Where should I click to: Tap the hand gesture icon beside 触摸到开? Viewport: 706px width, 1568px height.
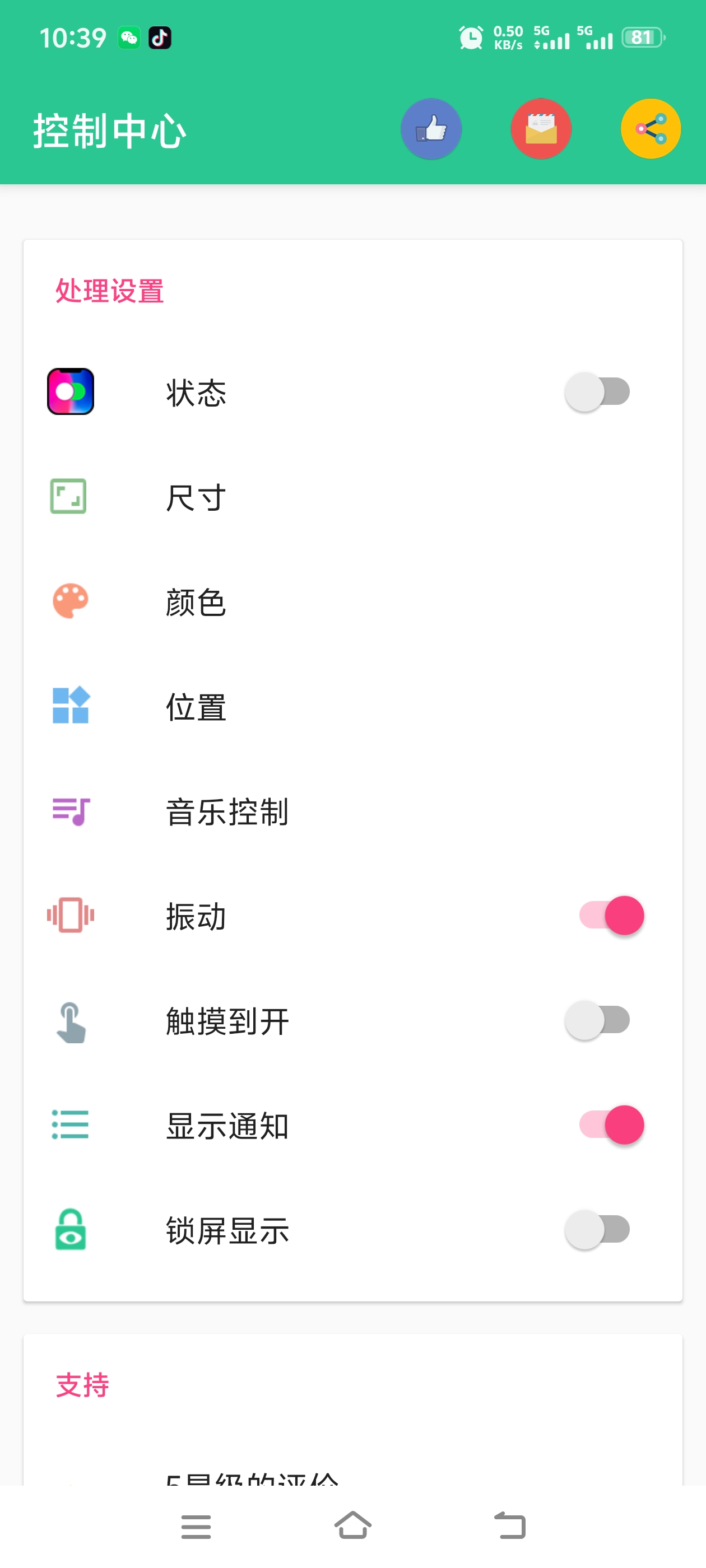pos(69,1021)
